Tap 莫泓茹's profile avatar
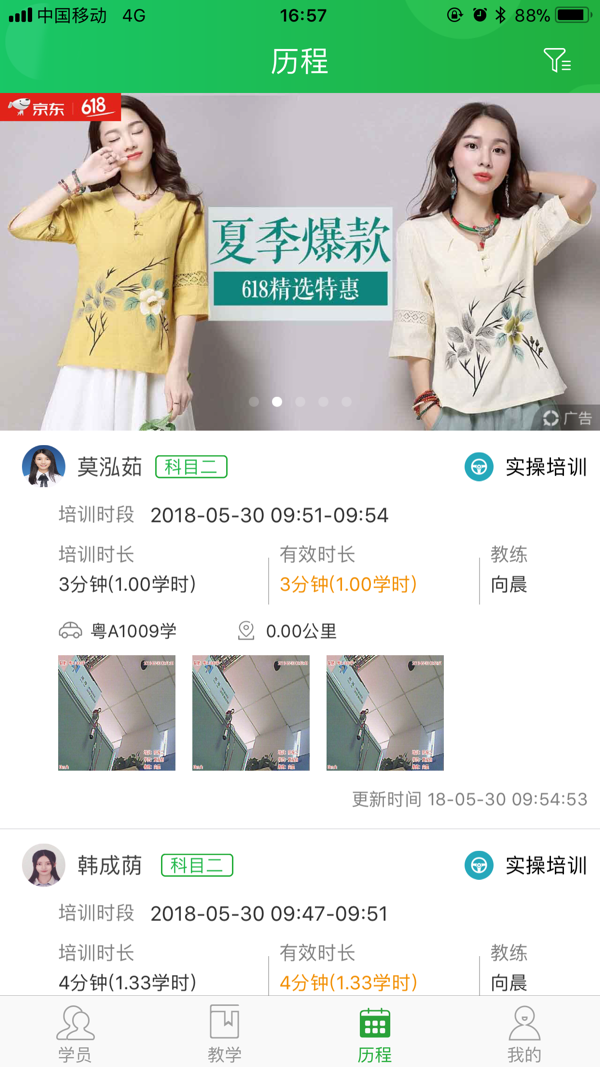Screen dimensions: 600x1067 (44, 467)
